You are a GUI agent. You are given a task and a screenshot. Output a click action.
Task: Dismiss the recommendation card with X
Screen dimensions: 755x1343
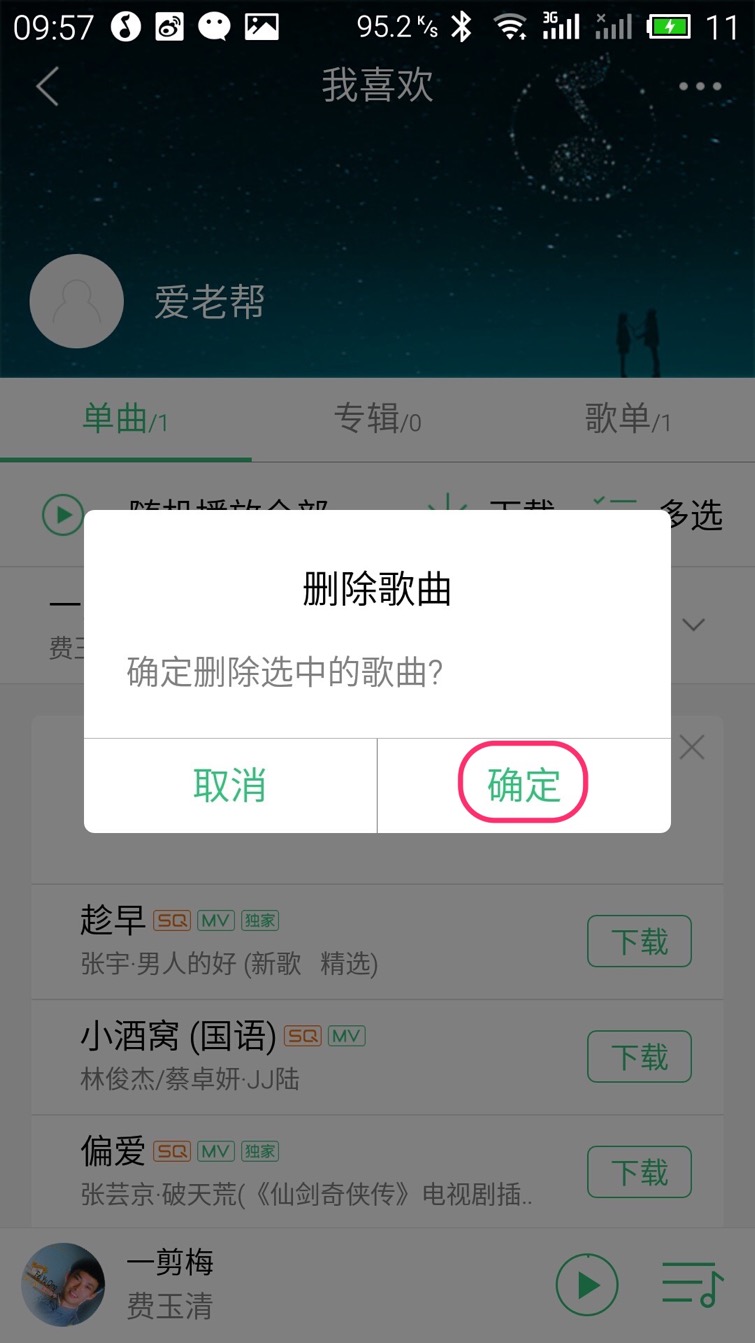[692, 747]
